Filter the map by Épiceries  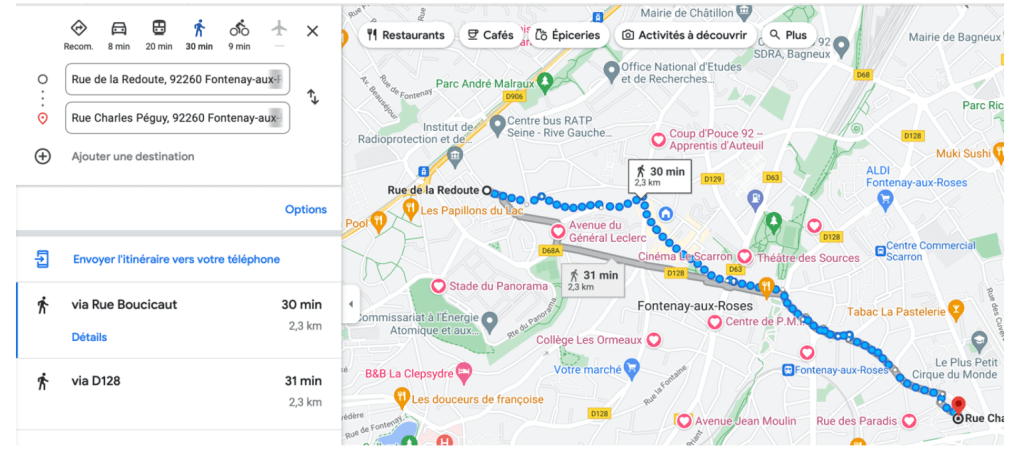coord(567,35)
